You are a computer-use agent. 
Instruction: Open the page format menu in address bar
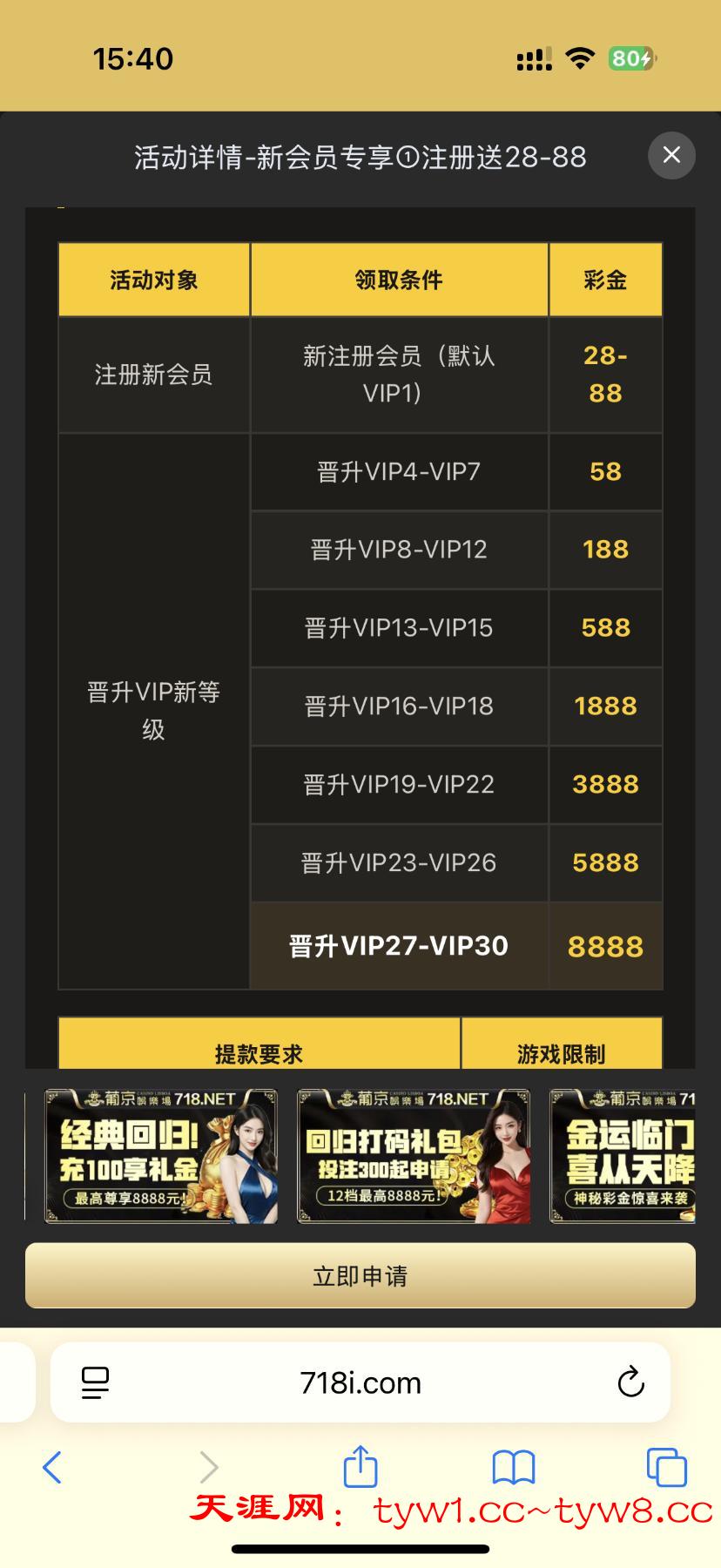[x=95, y=1382]
